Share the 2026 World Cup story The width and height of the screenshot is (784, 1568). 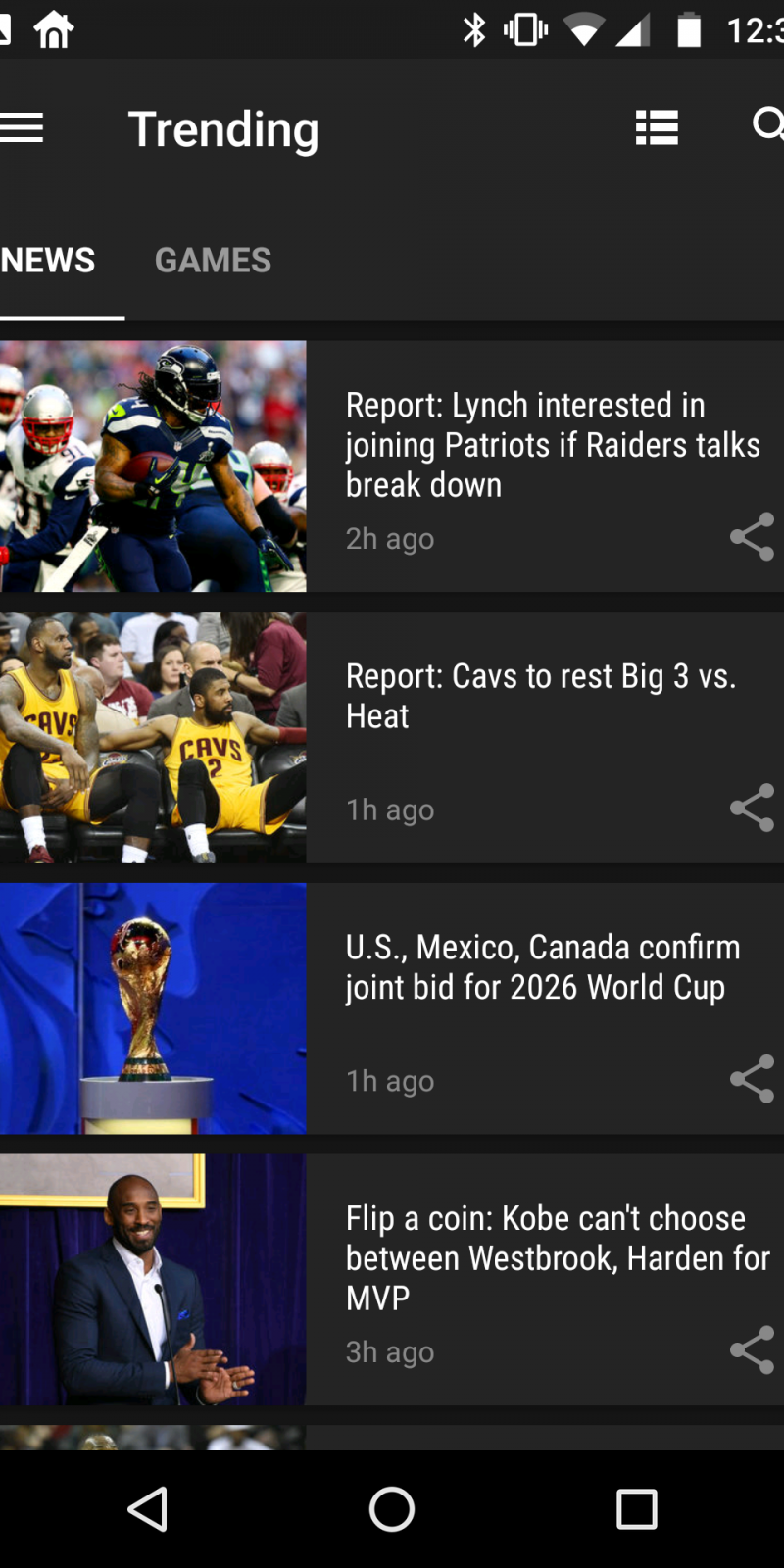[x=752, y=1079]
